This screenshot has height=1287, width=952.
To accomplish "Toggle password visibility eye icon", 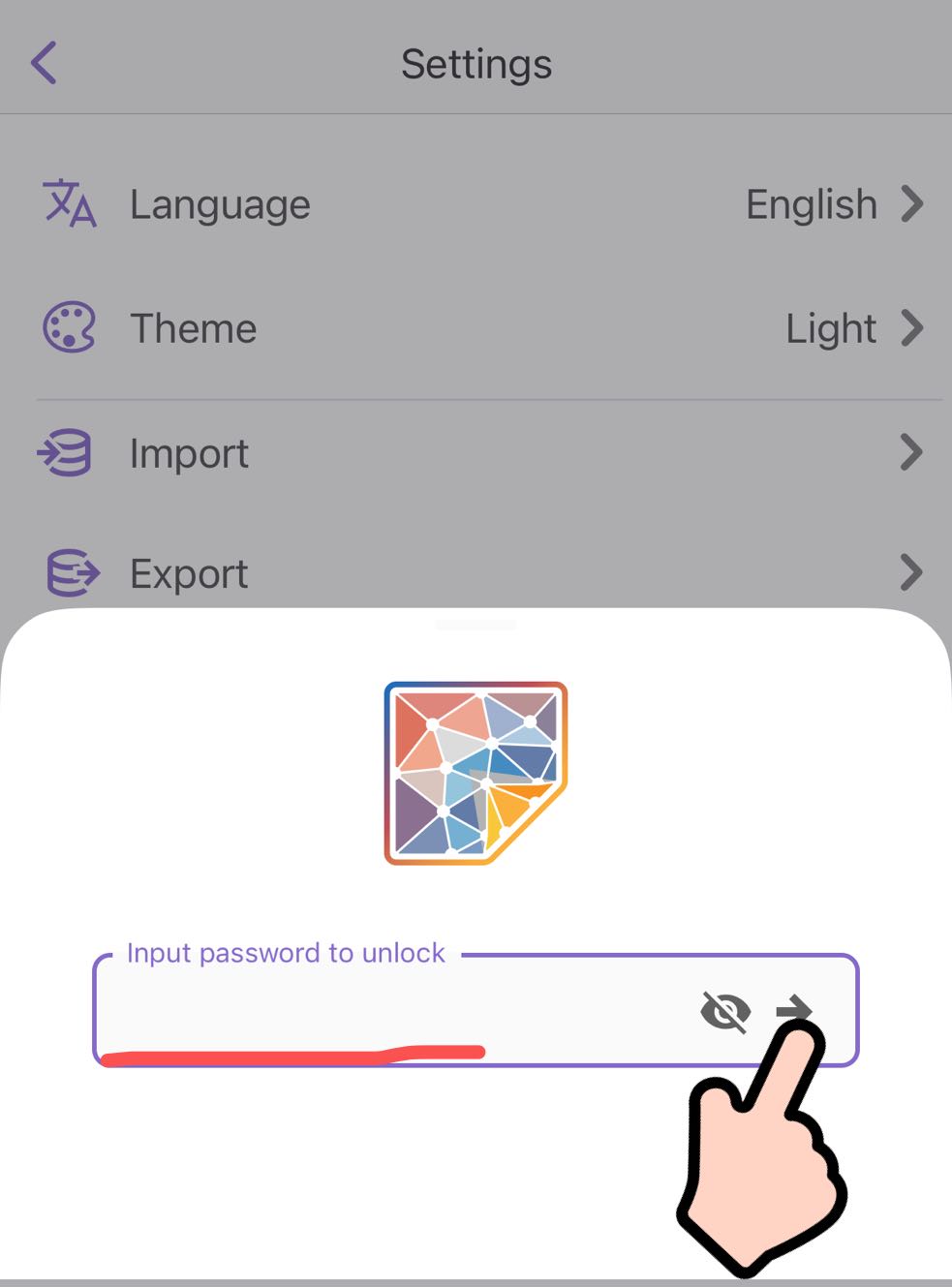I will pos(724,1013).
